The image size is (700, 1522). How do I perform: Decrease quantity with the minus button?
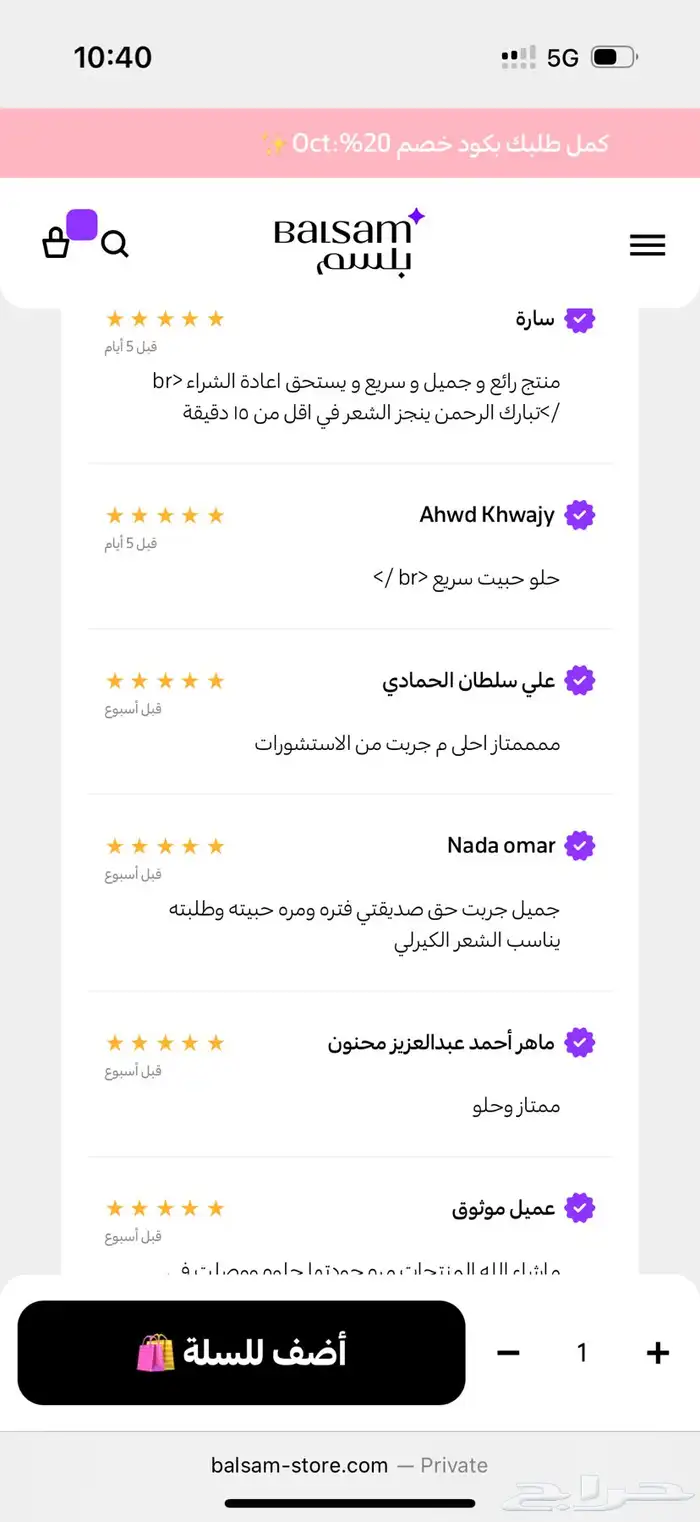tap(508, 1353)
